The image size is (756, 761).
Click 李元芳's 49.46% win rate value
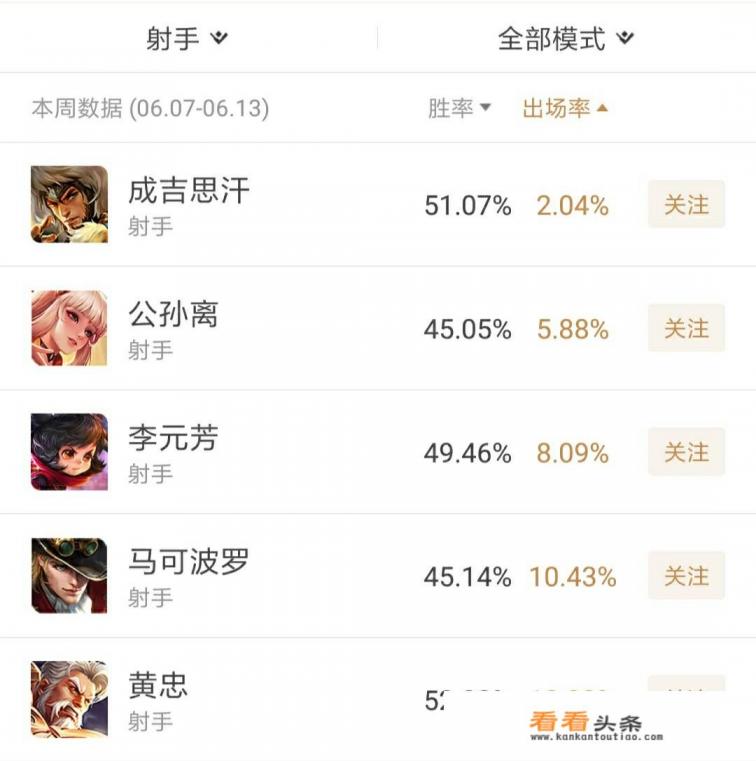point(467,452)
